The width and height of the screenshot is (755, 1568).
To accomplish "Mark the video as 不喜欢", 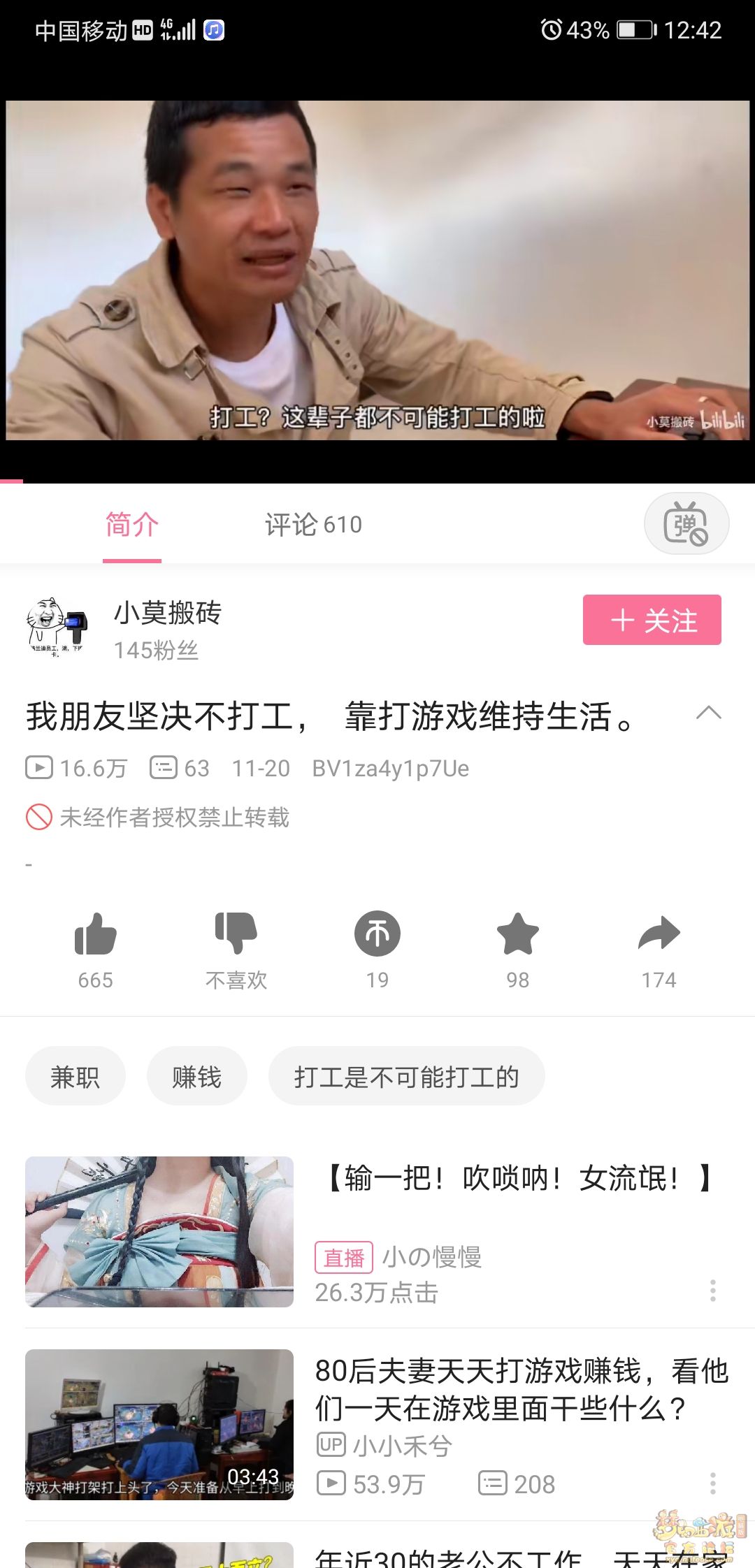I will pyautogui.click(x=236, y=934).
